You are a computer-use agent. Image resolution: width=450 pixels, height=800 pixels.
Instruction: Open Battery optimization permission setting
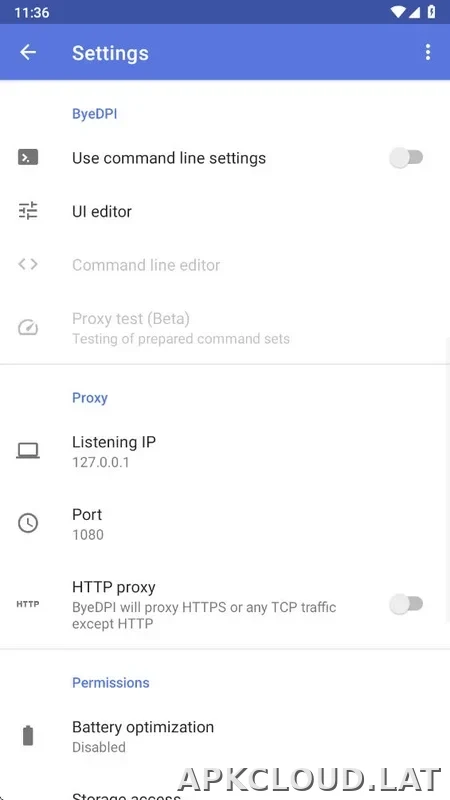coord(225,736)
